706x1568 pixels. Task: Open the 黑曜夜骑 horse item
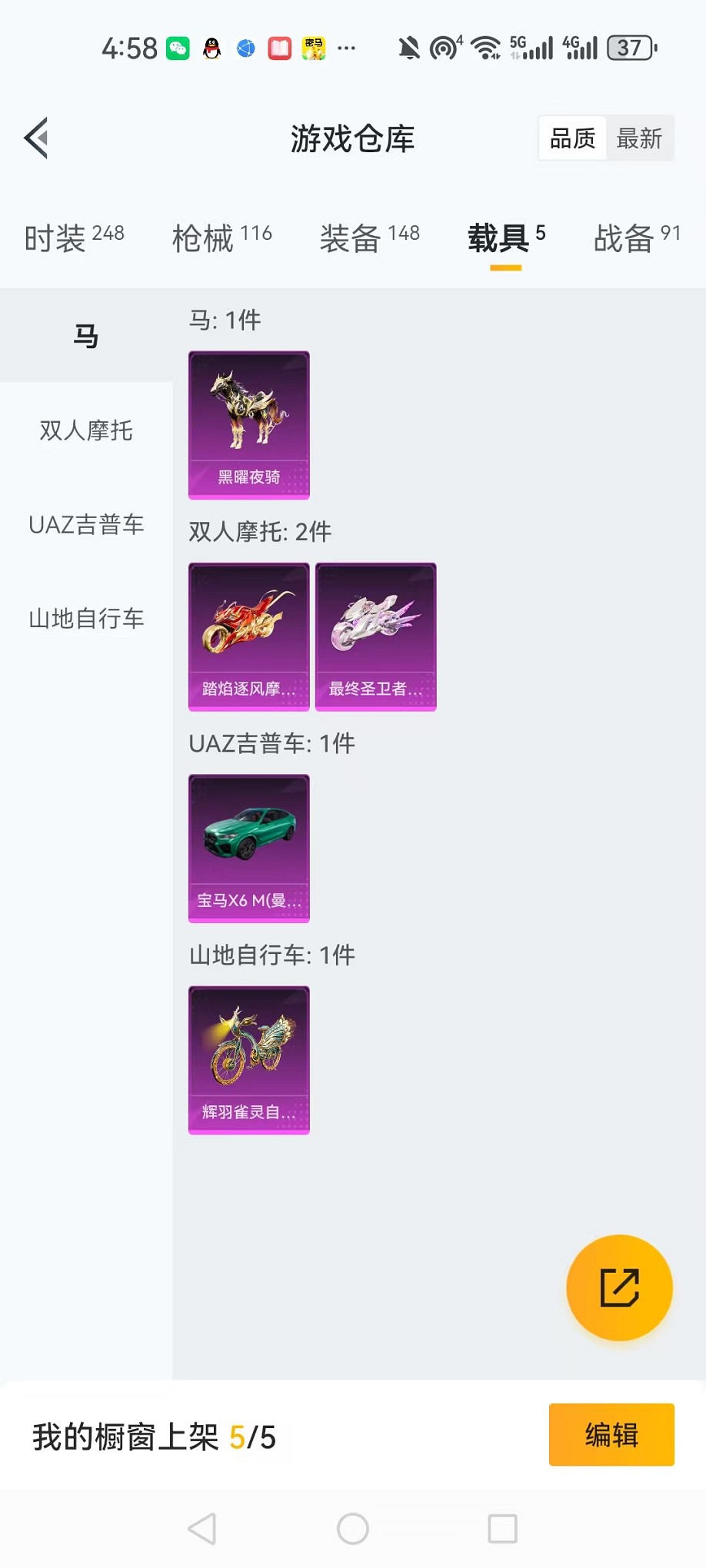249,425
